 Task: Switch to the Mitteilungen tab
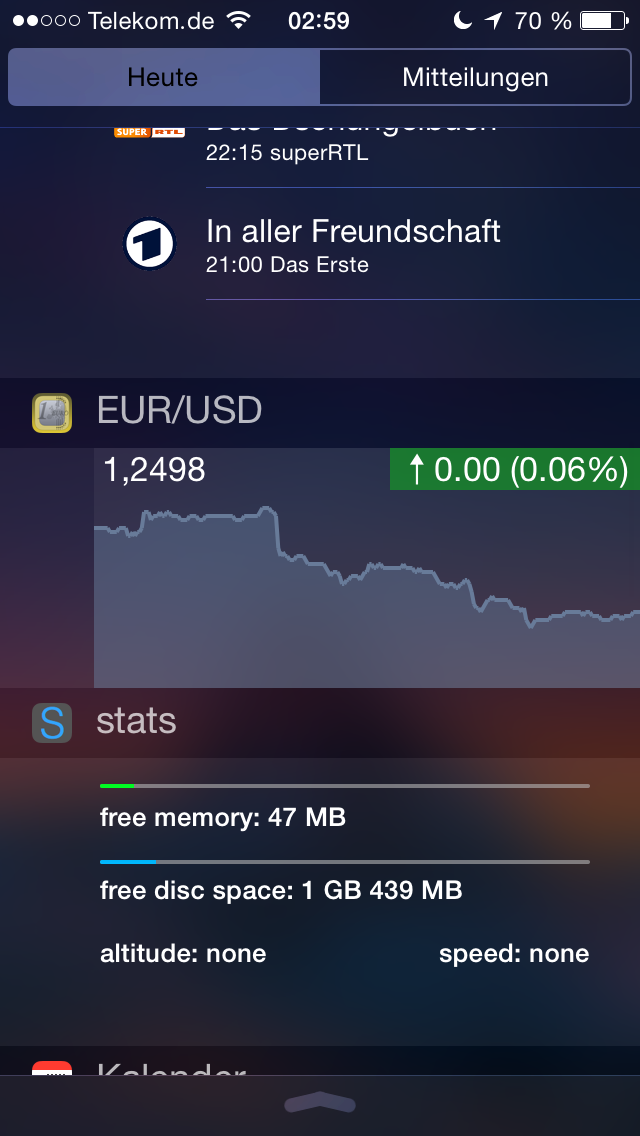(475, 77)
